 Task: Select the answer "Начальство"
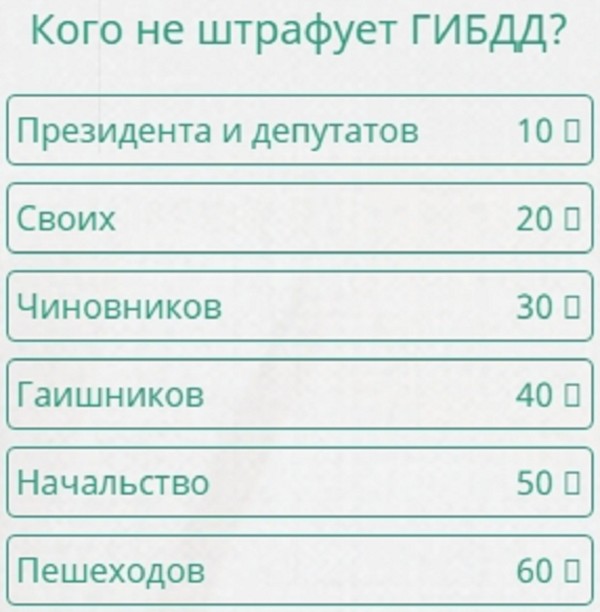pos(299,483)
